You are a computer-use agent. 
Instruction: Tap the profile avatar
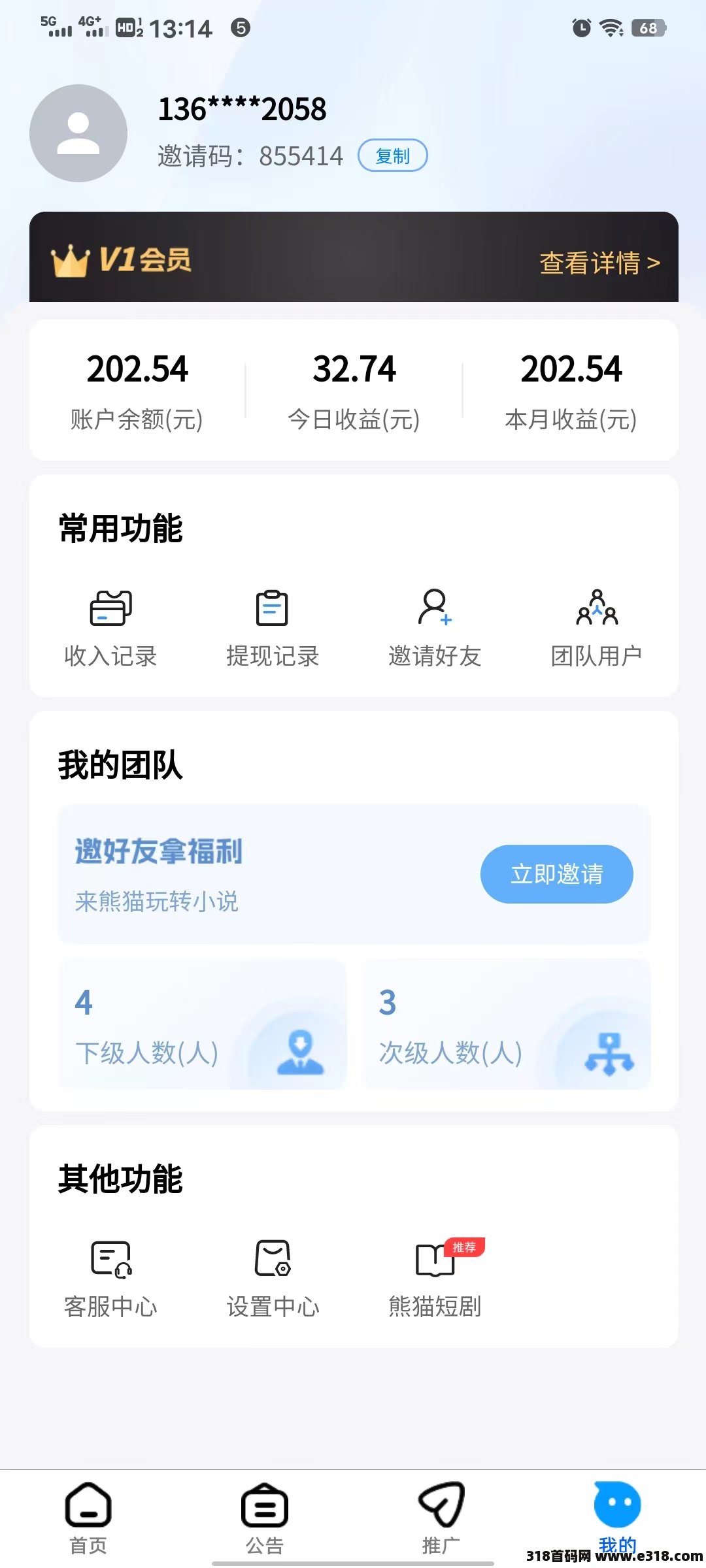click(78, 133)
